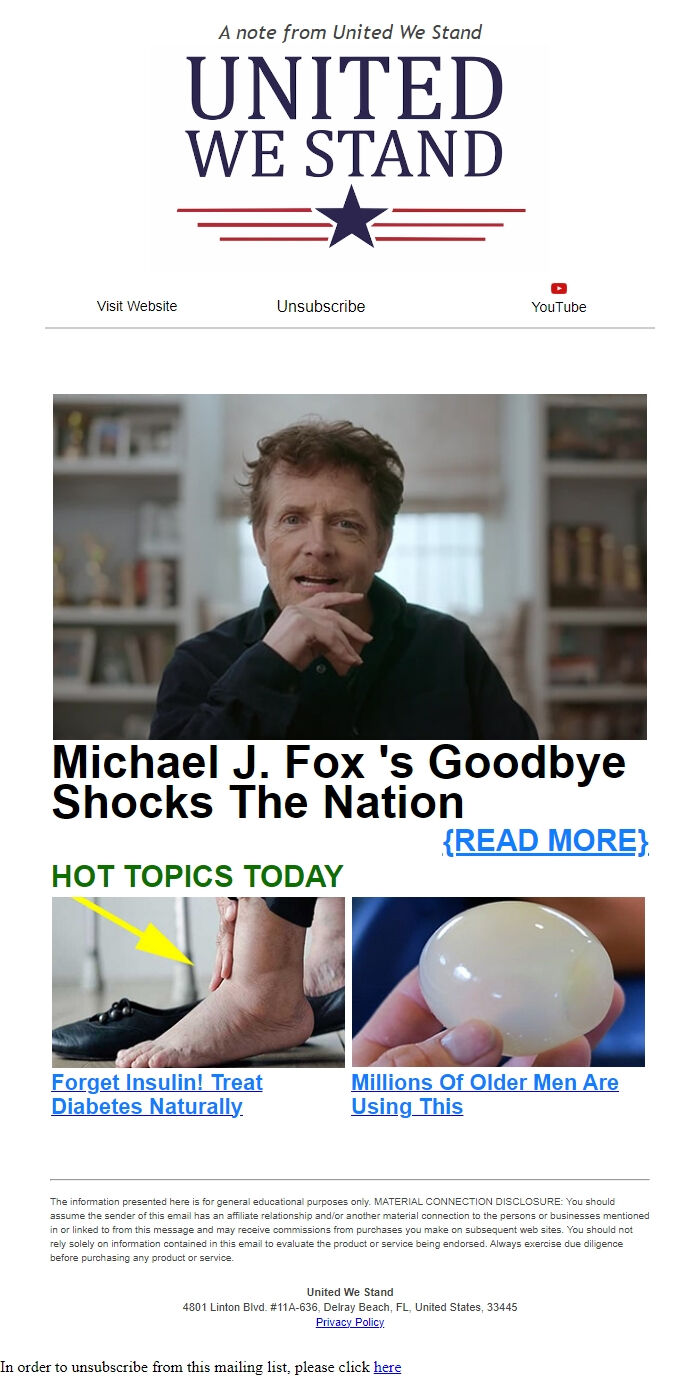This screenshot has width=700, height=1376.
Task: Tap the {READ MORE} link
Action: click(546, 841)
